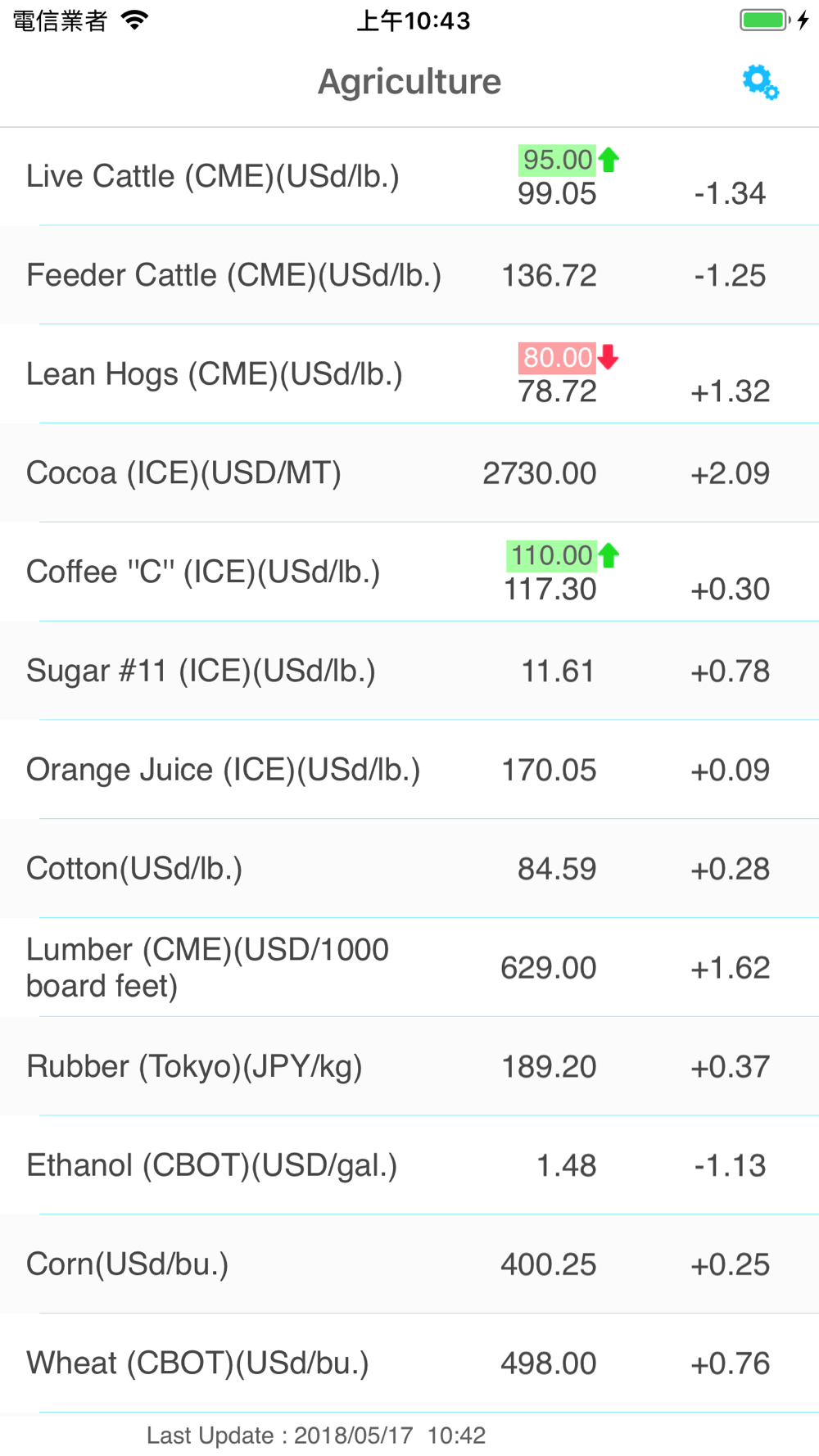Viewport: 819px width, 1456px height.
Task: Open the Live Cattle (CME) row
Action: (x=409, y=176)
